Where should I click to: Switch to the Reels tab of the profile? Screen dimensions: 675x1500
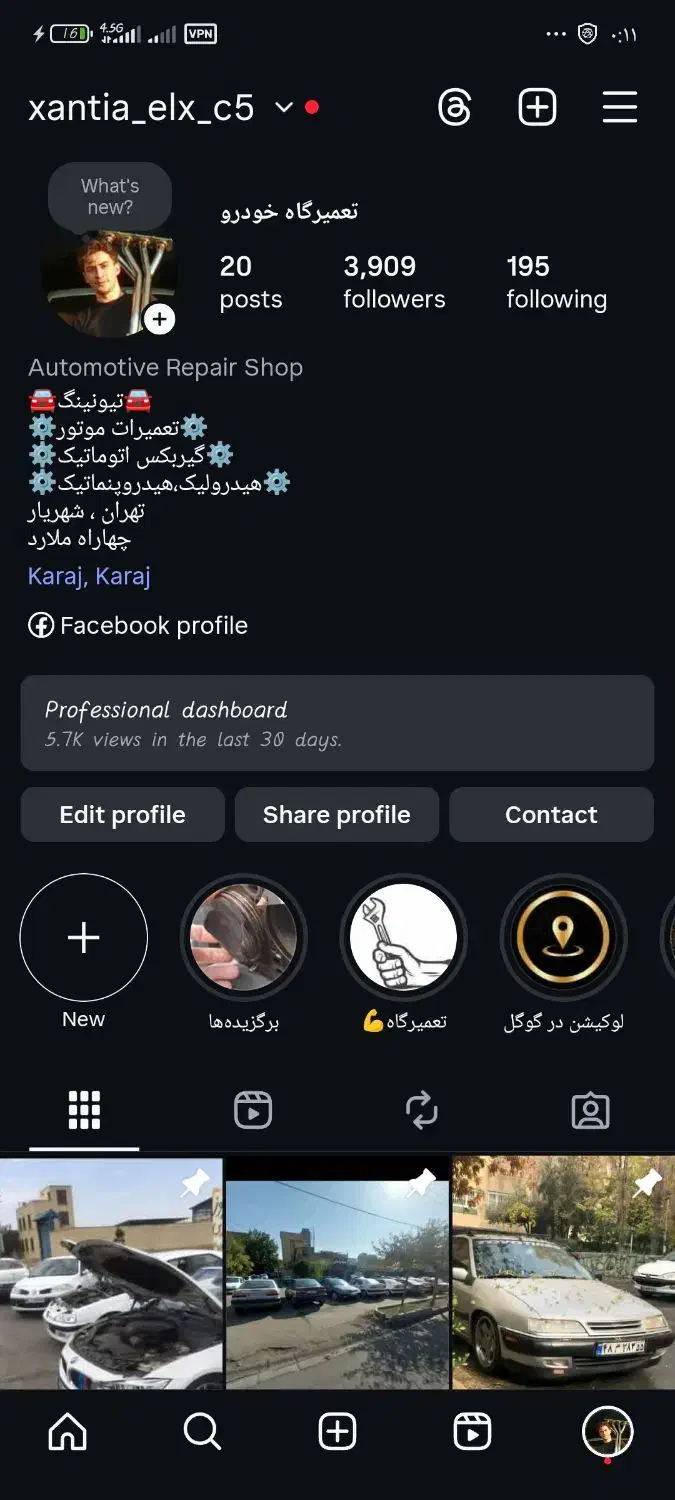[253, 1110]
